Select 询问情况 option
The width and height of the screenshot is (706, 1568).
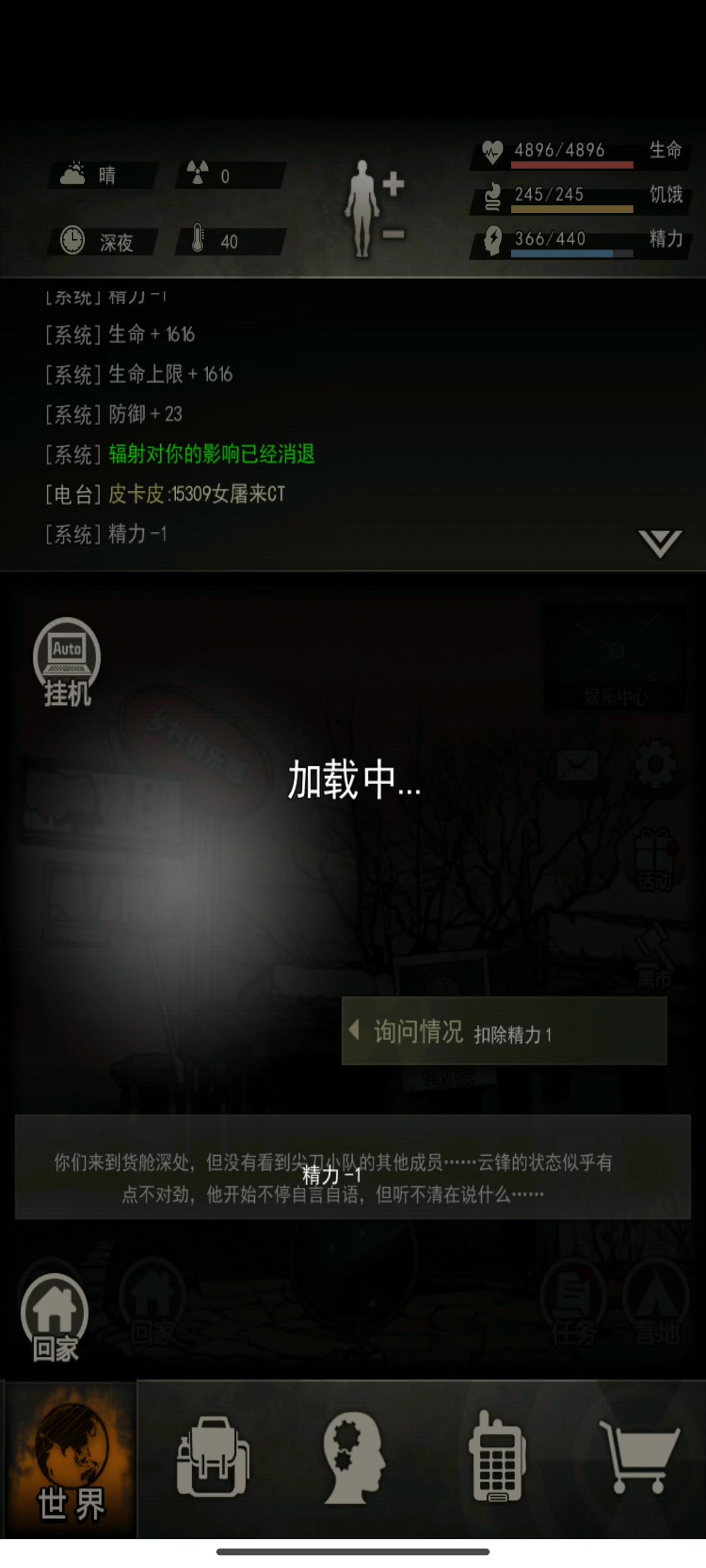point(504,1031)
